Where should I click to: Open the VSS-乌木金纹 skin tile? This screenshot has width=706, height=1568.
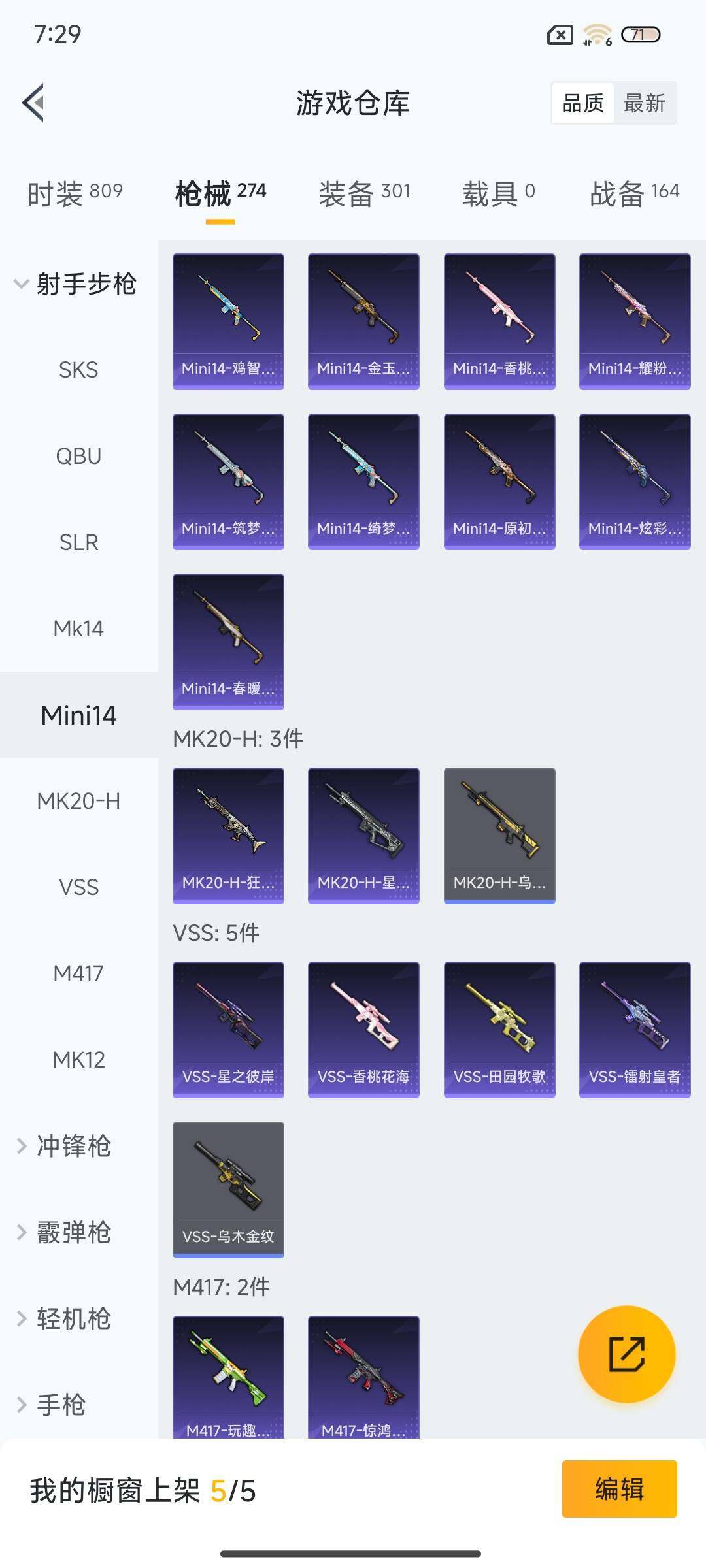point(228,1189)
